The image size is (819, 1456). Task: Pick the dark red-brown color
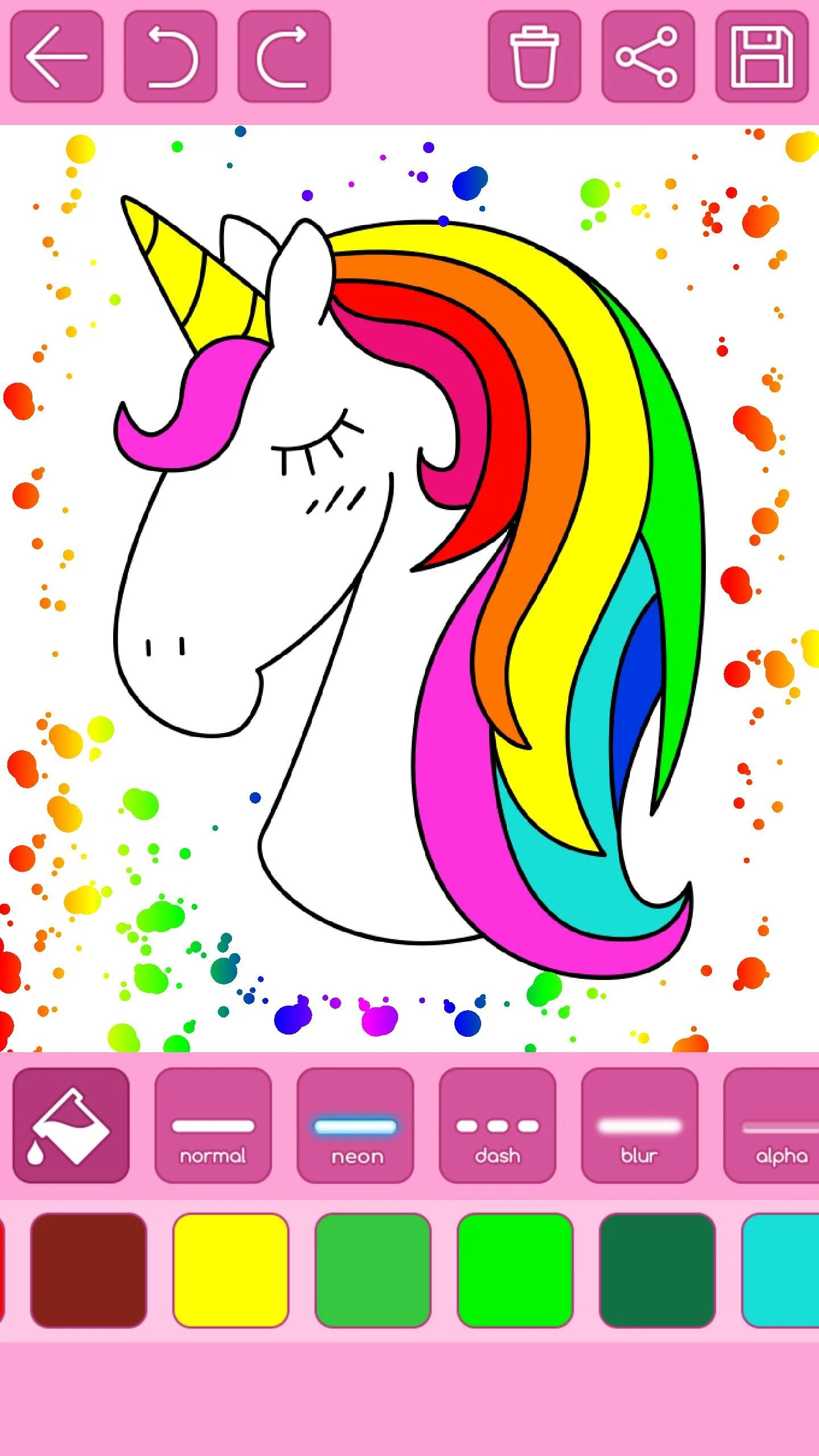pyautogui.click(x=89, y=1271)
